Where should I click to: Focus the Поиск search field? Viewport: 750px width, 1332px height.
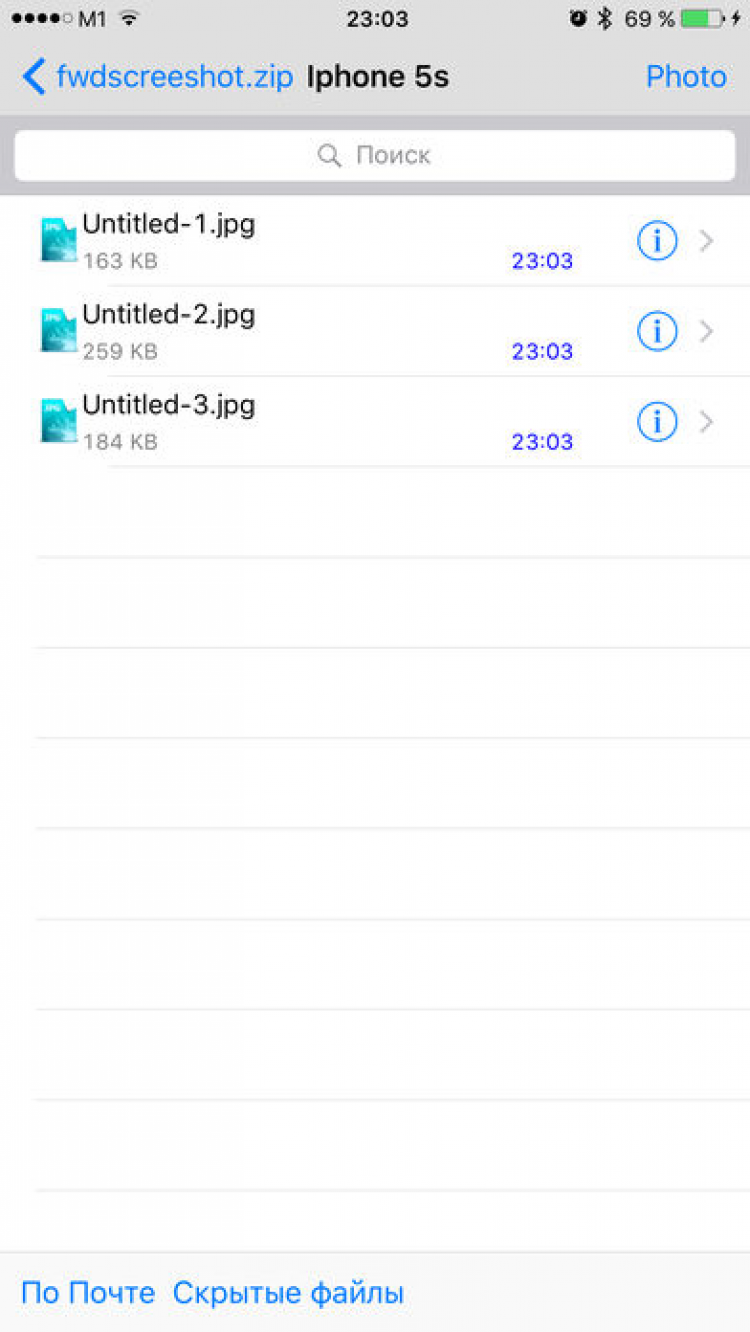375,155
